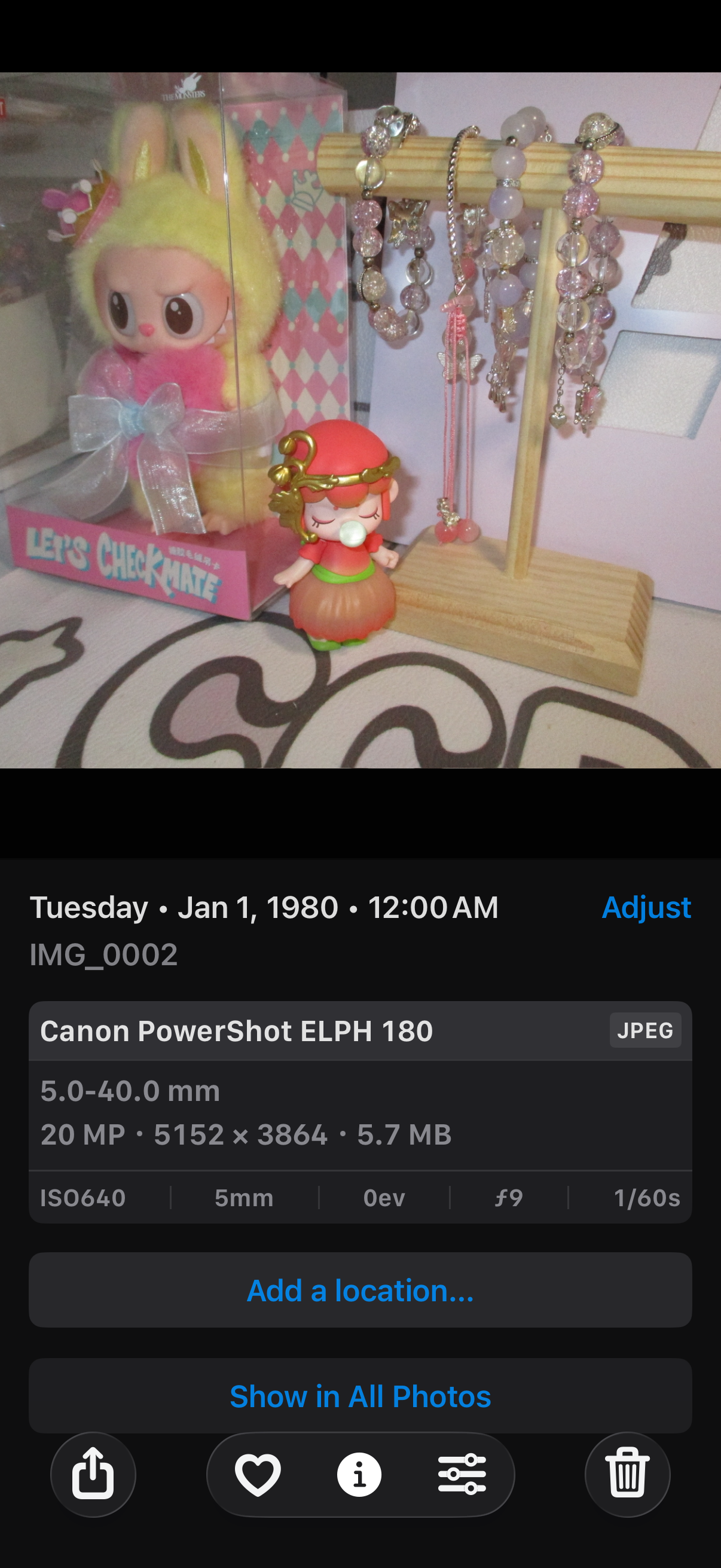Delete this photo with the trash icon
The image size is (721, 1568).
pos(627,1475)
